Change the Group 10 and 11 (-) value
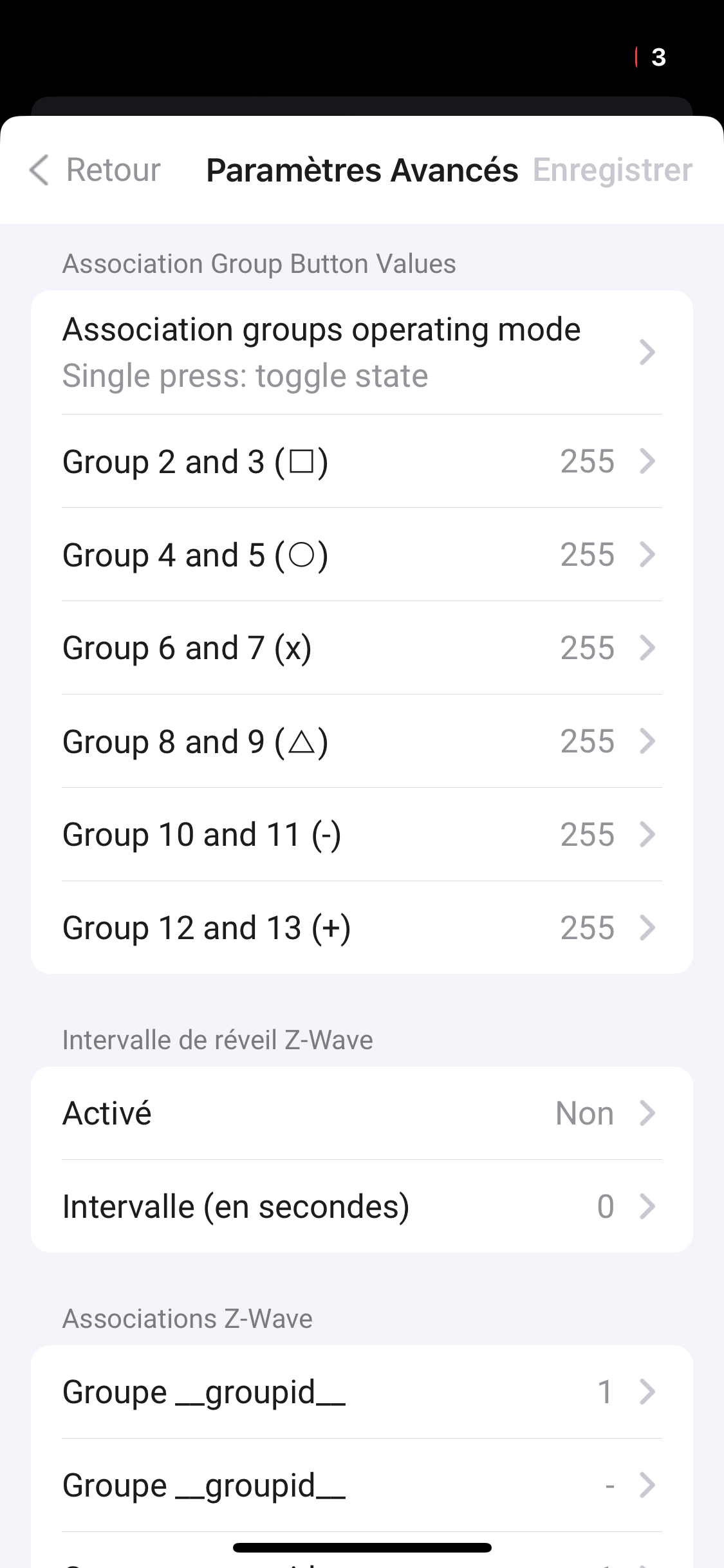Image resolution: width=724 pixels, height=1568 pixels. 362,835
